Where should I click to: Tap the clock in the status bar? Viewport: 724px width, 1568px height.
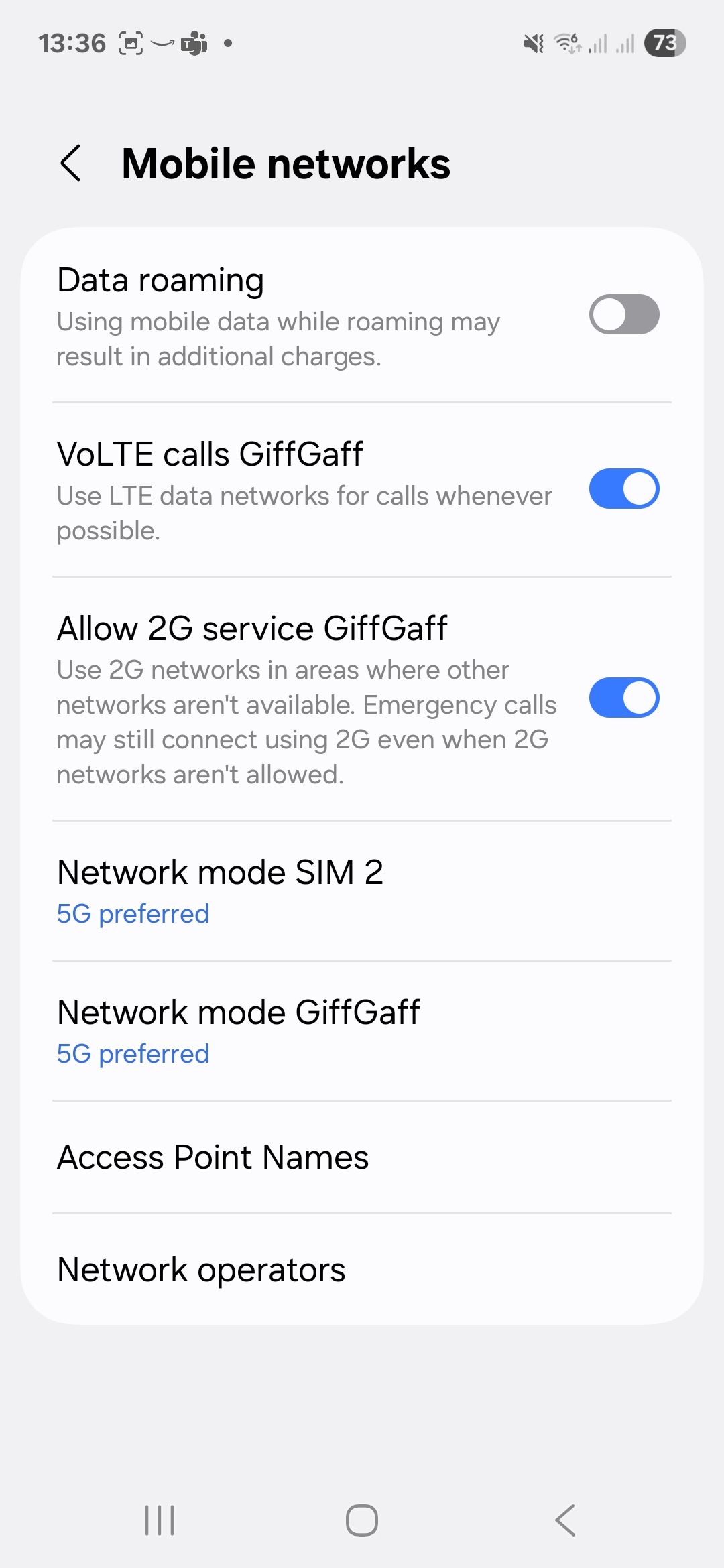click(x=72, y=42)
